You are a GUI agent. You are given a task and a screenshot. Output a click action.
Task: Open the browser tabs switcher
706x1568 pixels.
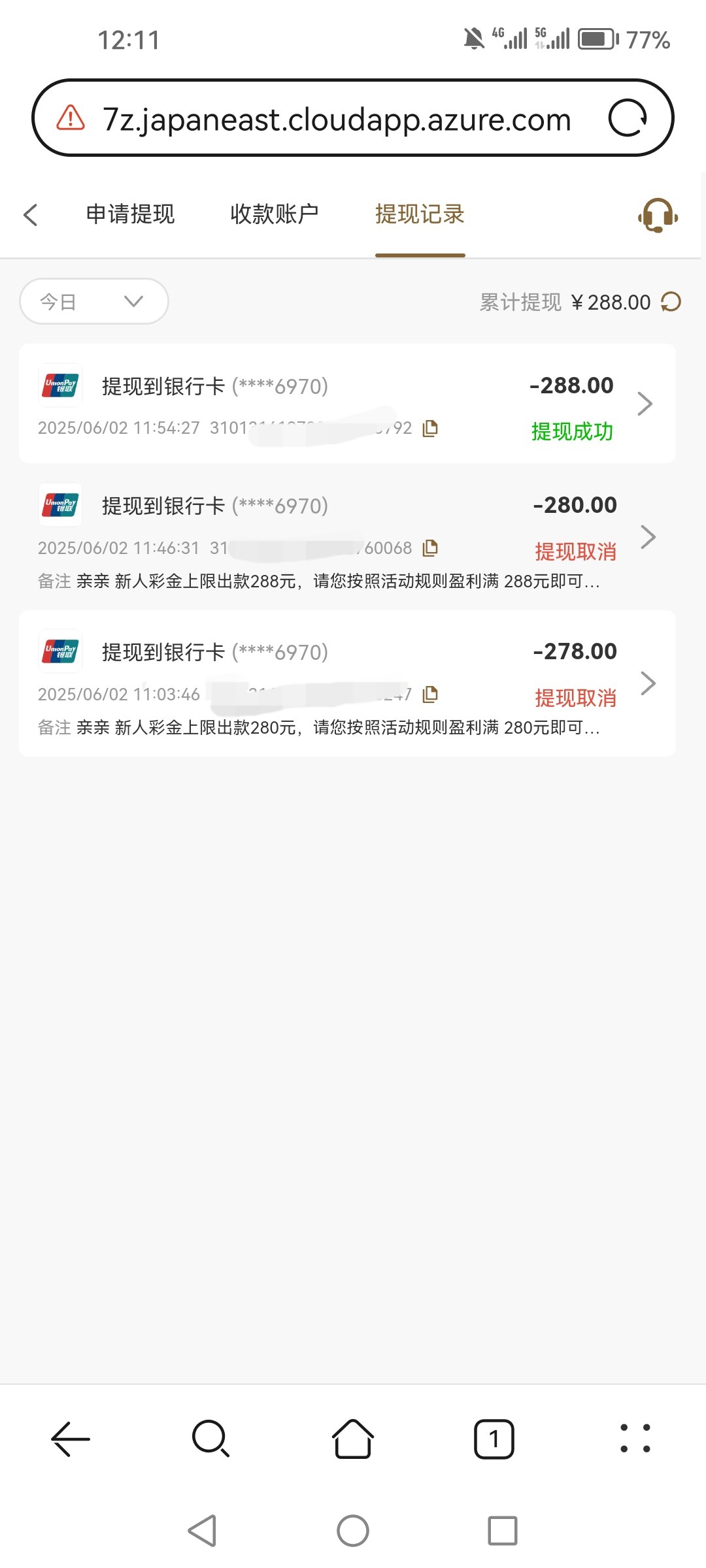coord(494,1439)
